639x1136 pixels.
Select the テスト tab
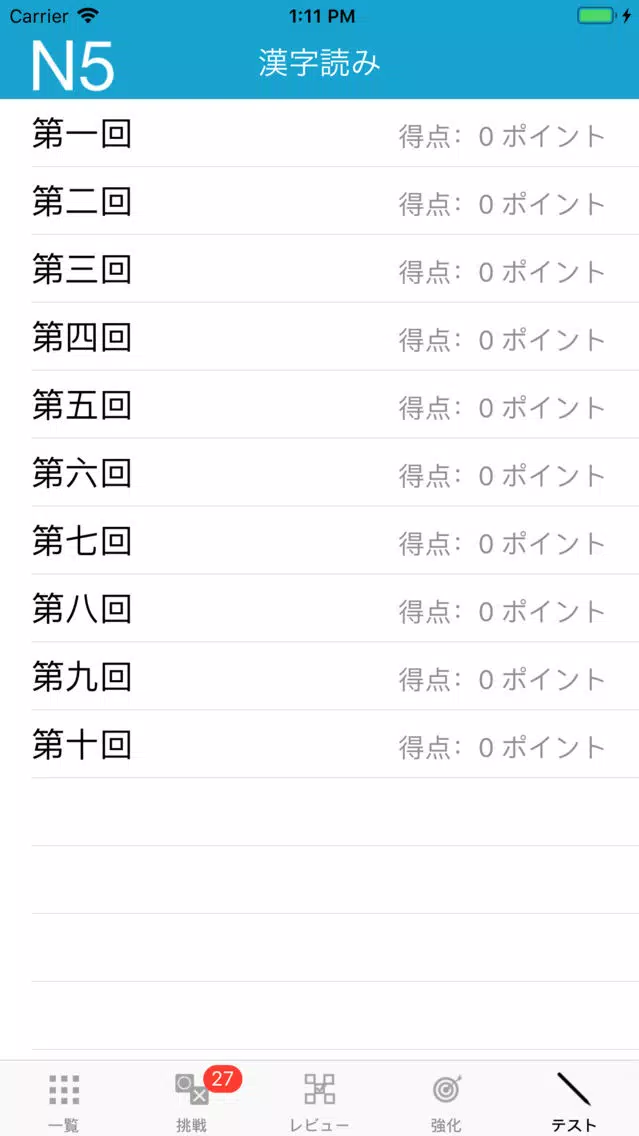click(575, 1100)
